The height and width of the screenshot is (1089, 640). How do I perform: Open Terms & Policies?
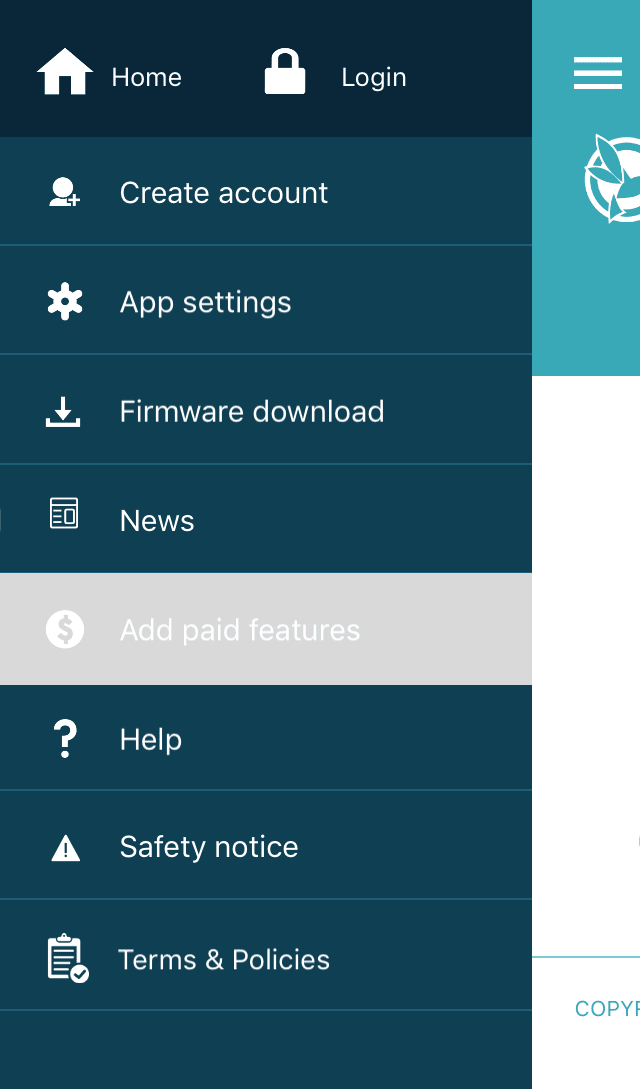coord(223,959)
